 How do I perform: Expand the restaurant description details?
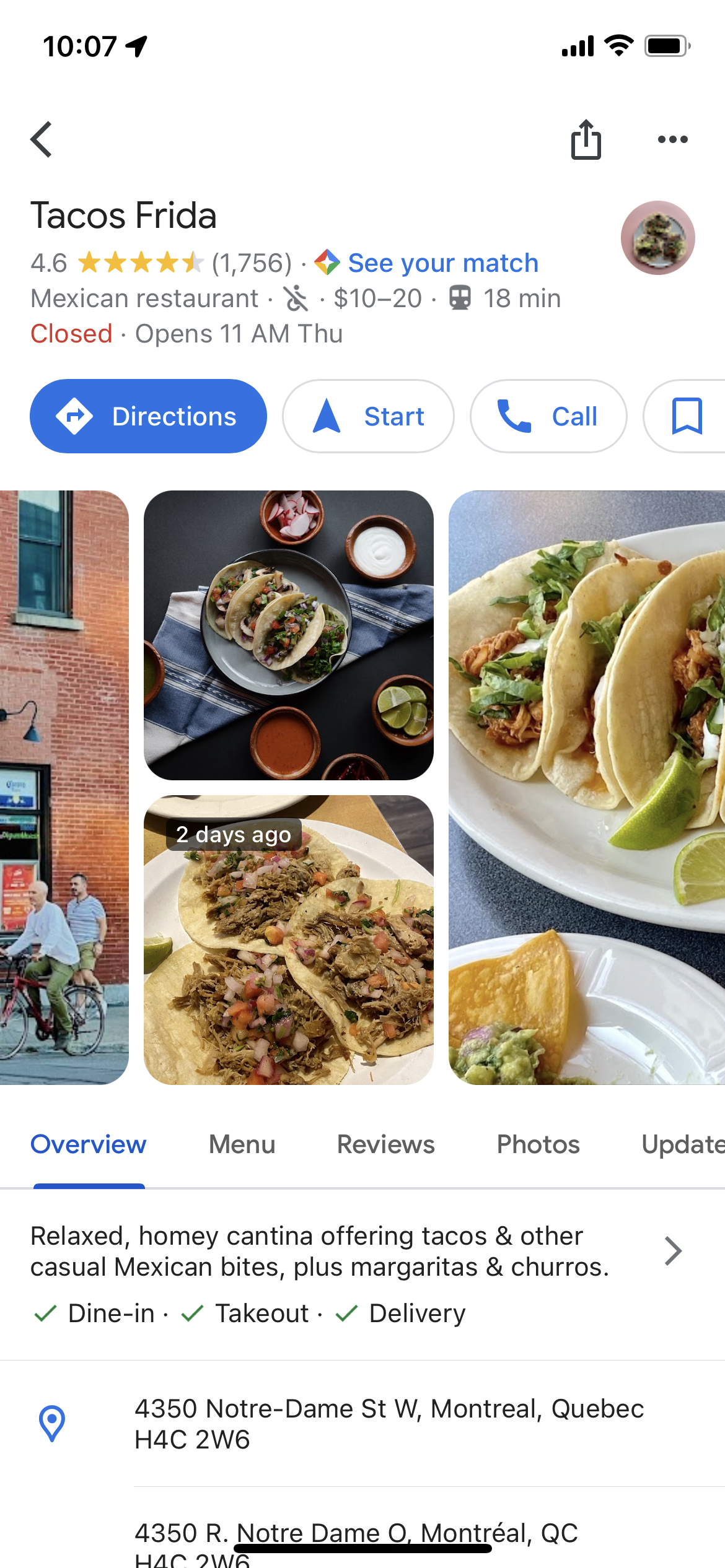coord(673,1251)
